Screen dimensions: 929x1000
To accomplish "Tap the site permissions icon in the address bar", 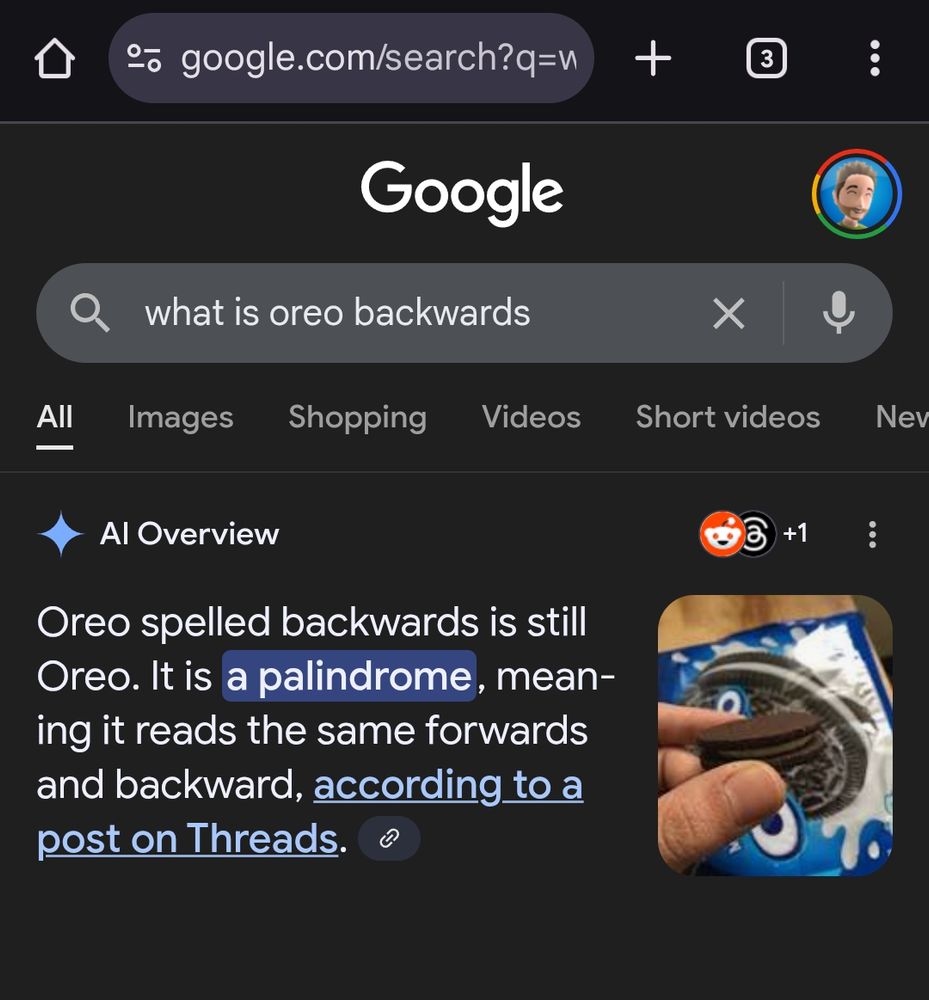I will pyautogui.click(x=146, y=58).
